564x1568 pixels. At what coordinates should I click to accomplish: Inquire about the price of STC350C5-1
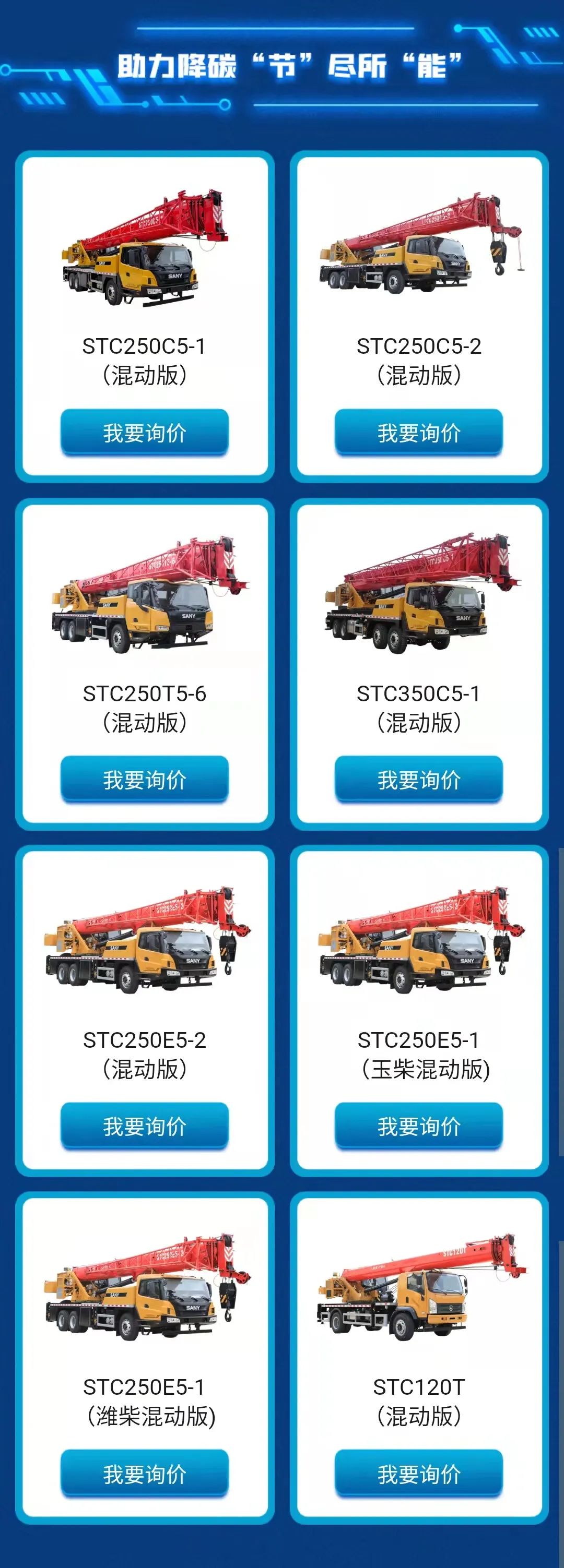(x=418, y=779)
